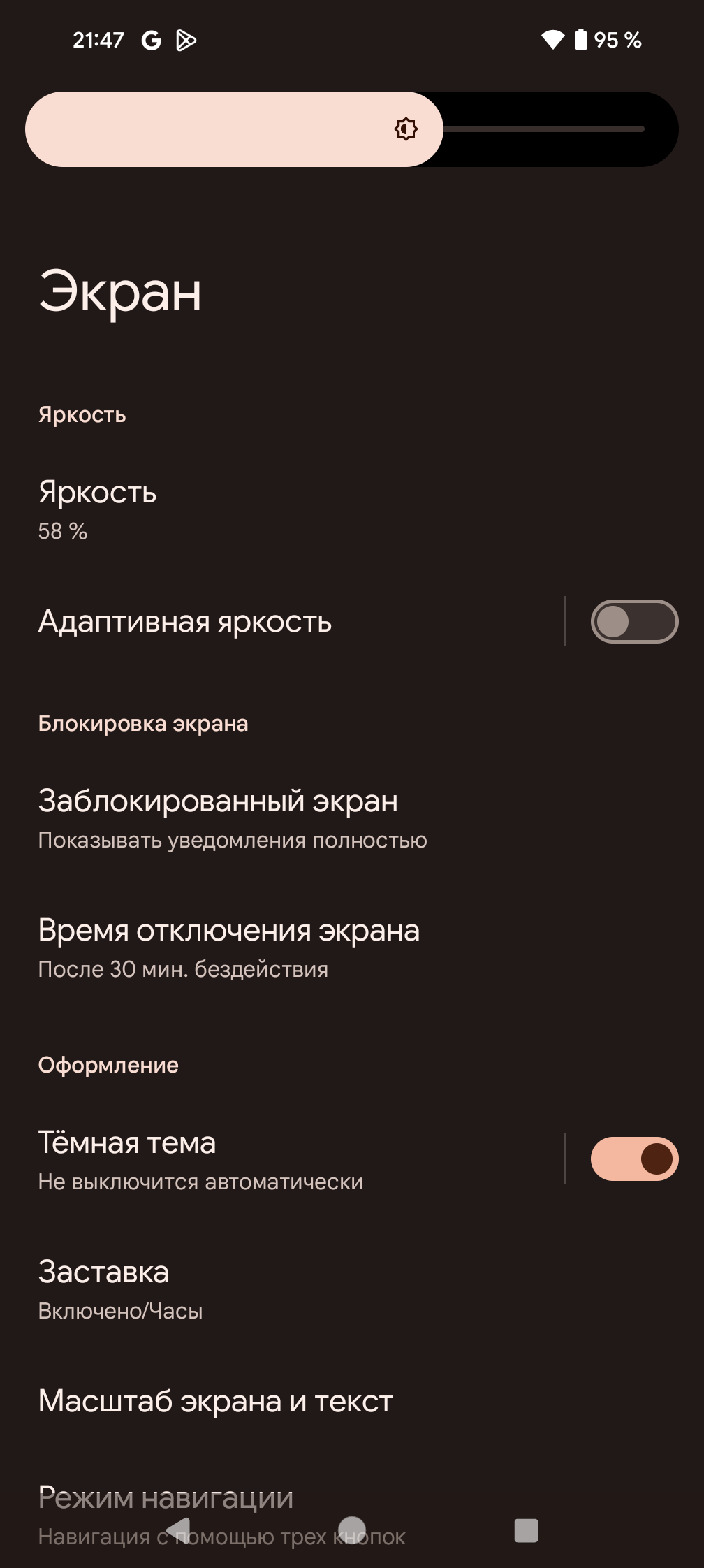Open Заблокированный экран settings
The width and height of the screenshot is (704, 1568).
(x=279, y=818)
